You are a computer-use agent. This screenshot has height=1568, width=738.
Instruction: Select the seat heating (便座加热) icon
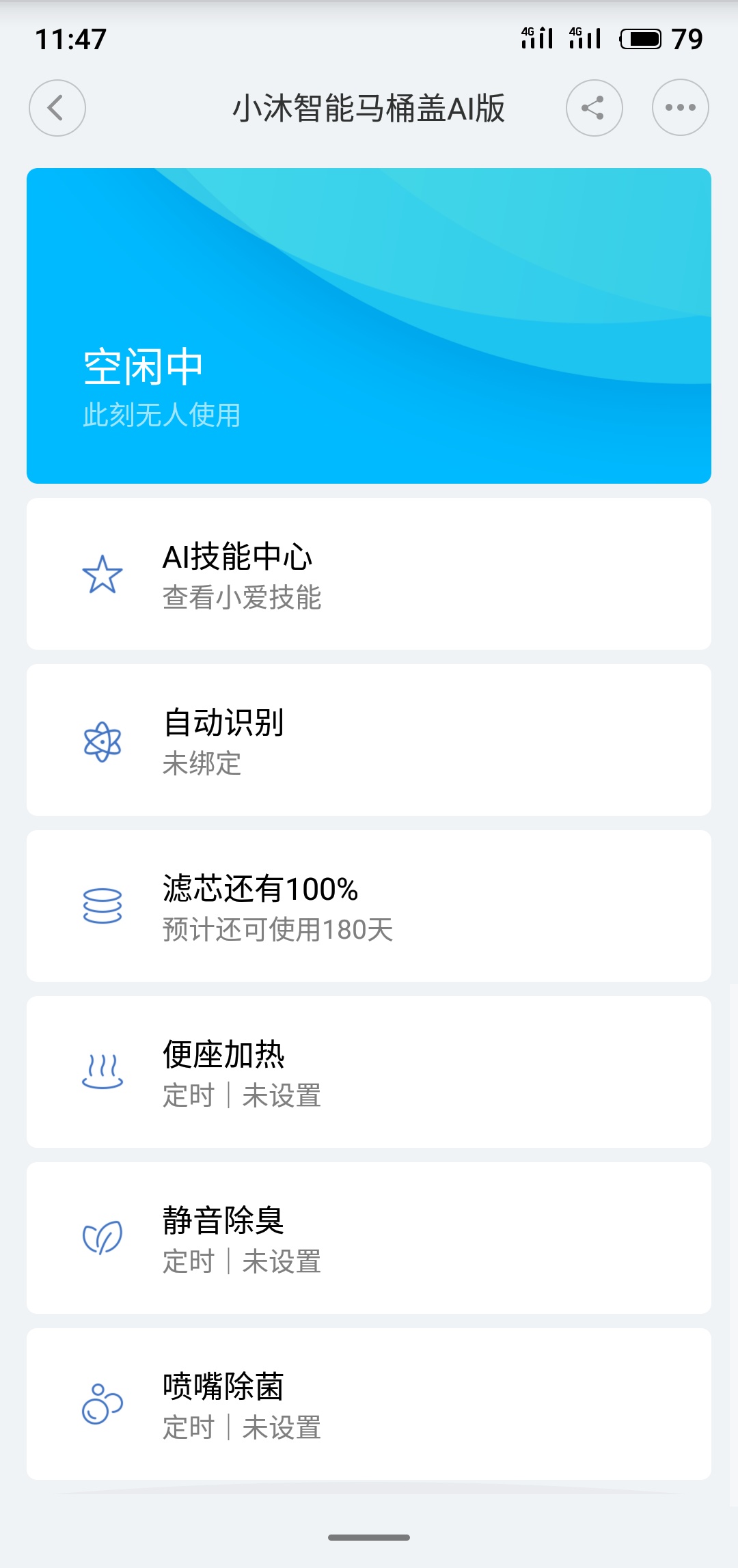101,1073
